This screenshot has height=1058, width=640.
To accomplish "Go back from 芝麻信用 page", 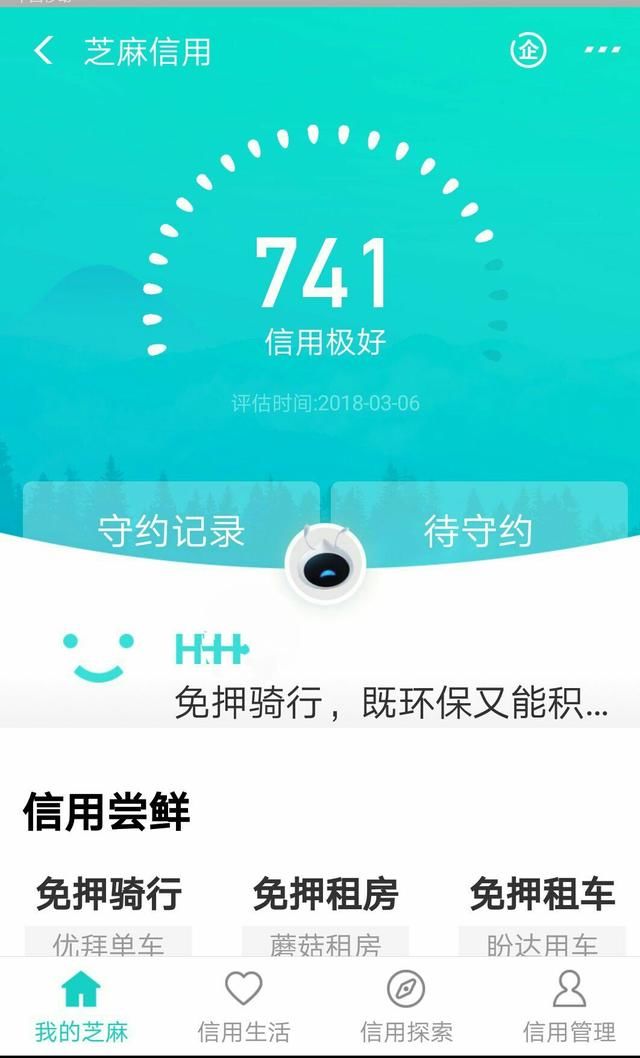I will [x=44, y=51].
